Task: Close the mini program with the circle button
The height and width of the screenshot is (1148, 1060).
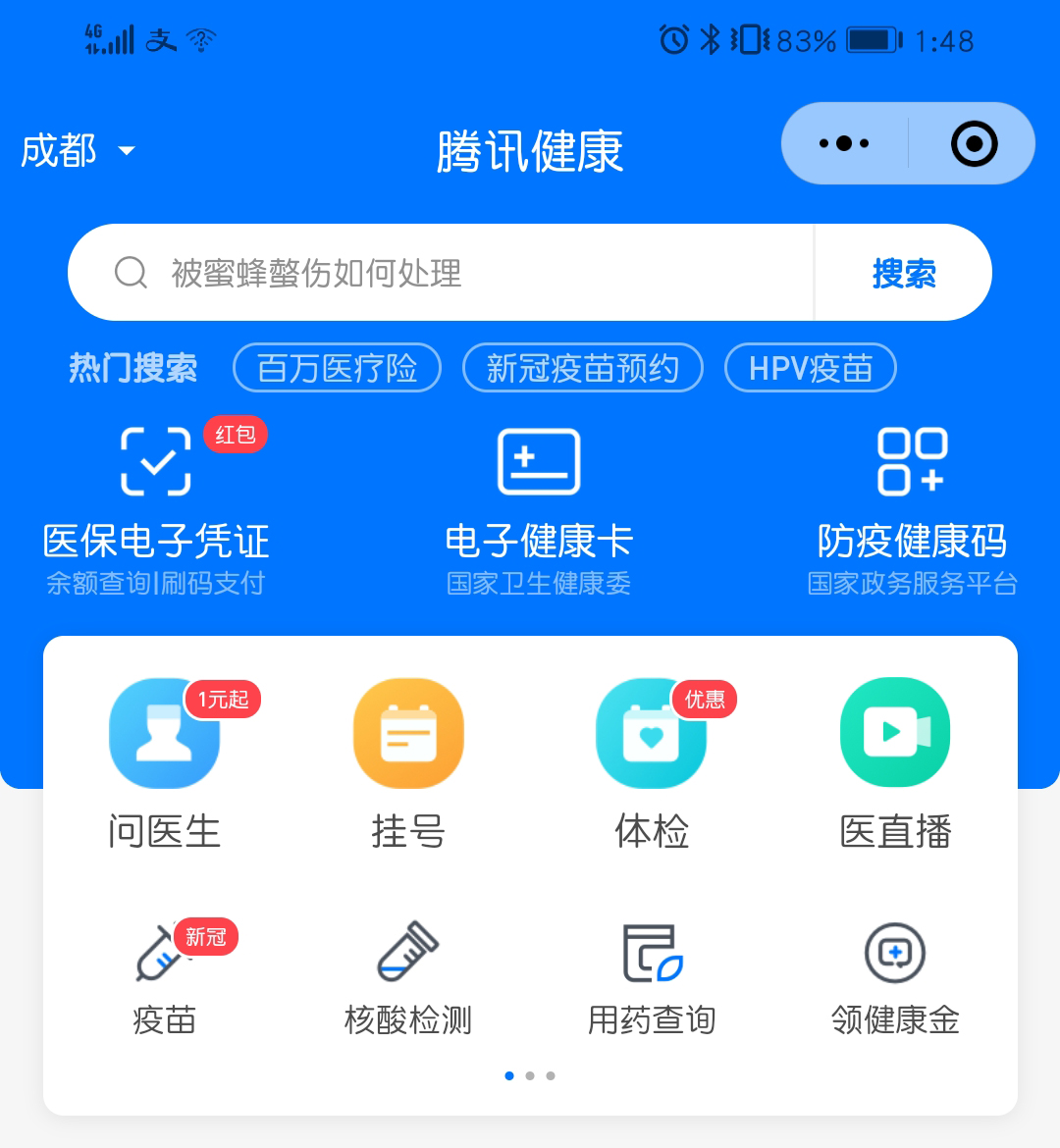Action: click(x=974, y=143)
